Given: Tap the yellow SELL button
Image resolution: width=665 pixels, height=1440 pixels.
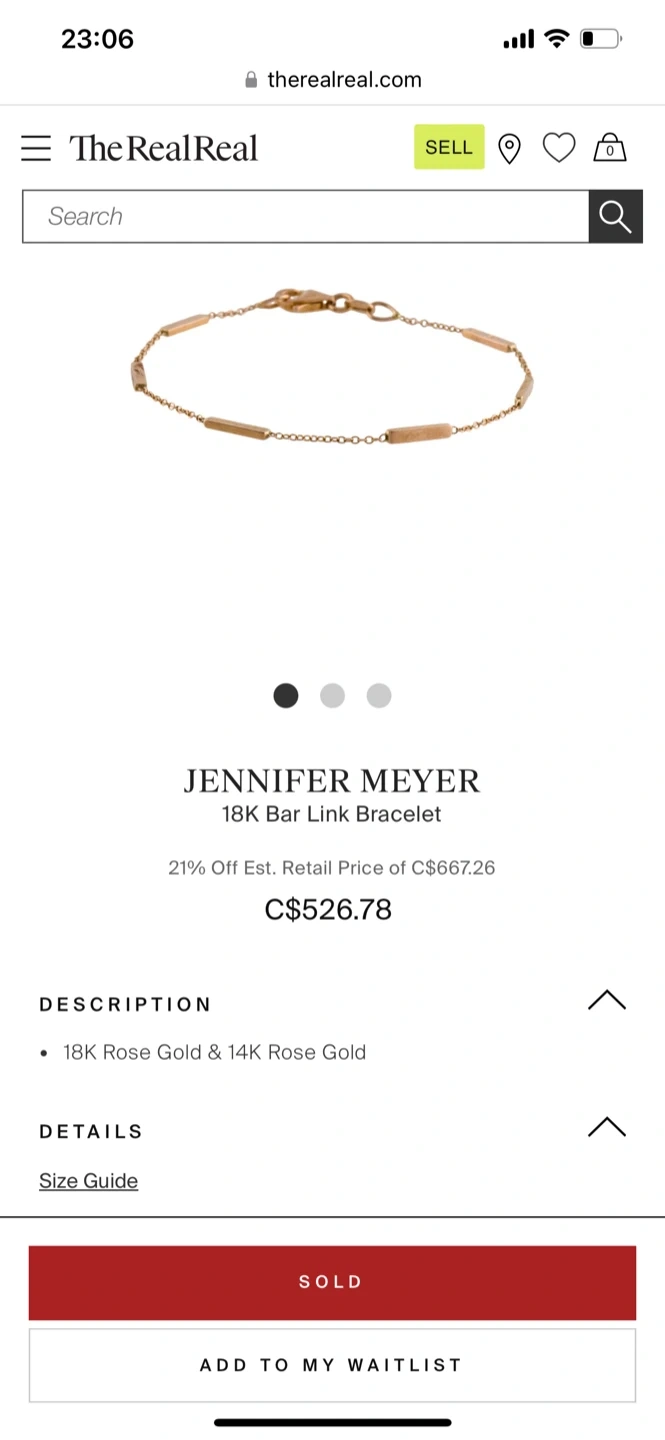Looking at the screenshot, I should [x=449, y=147].
